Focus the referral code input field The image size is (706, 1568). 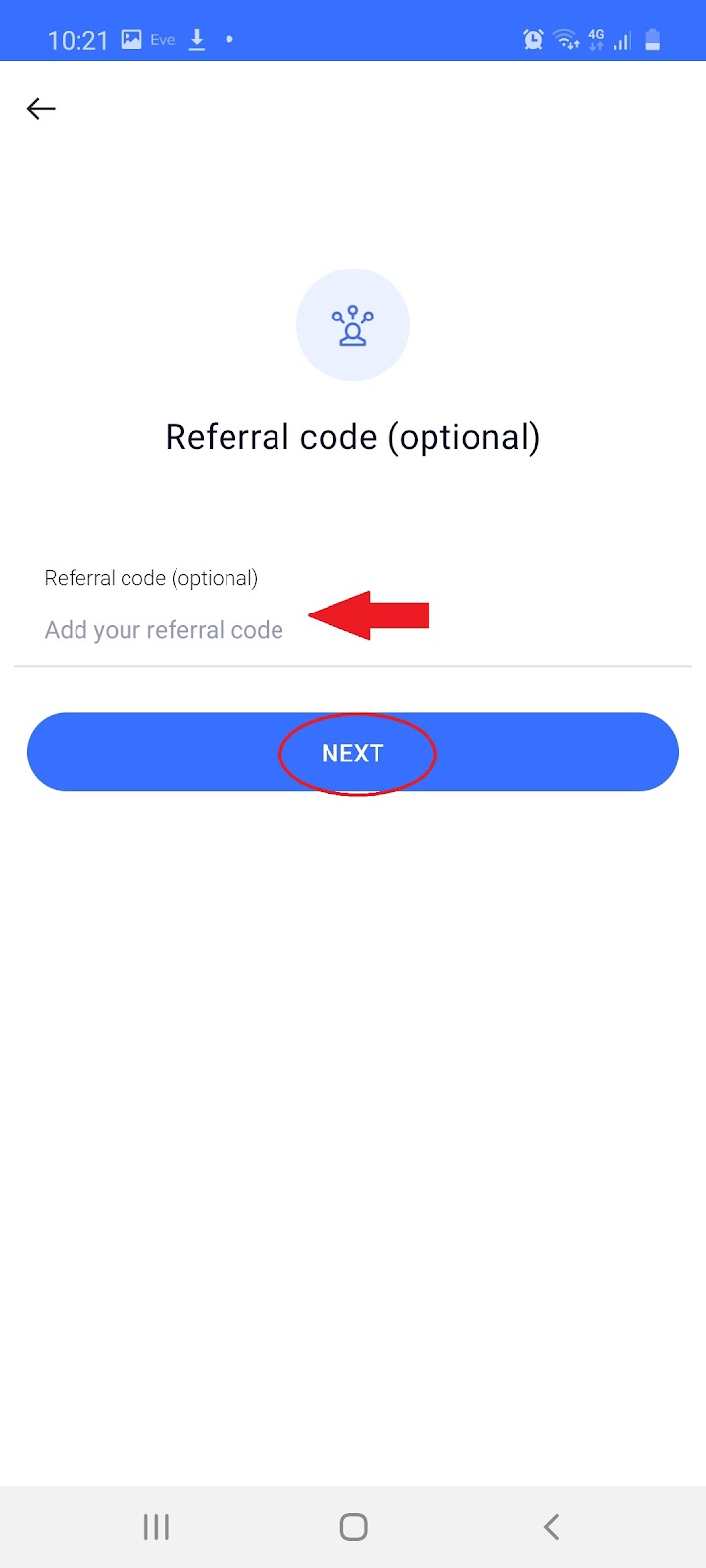point(164,630)
